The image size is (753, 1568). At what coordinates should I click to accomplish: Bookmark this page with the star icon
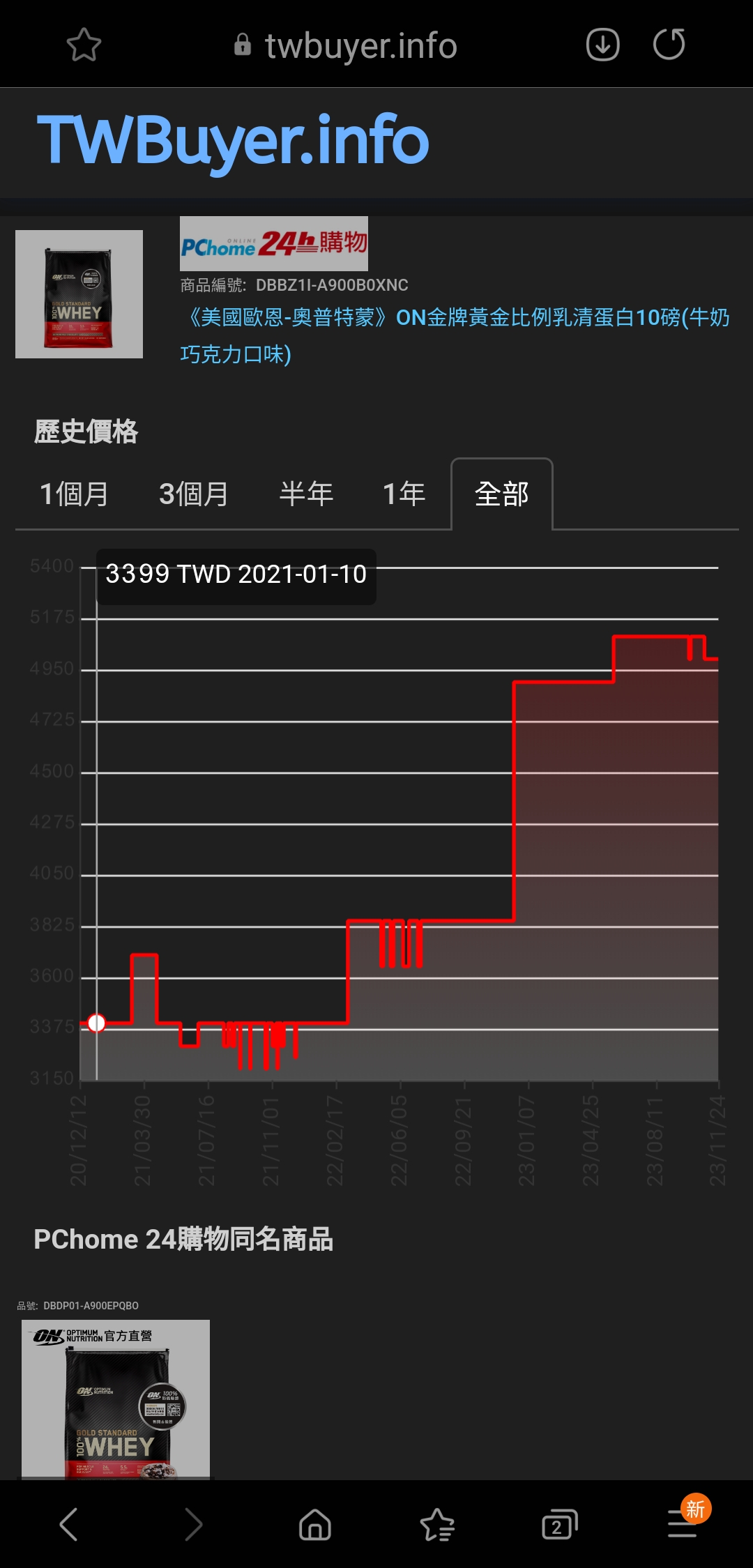click(x=84, y=45)
